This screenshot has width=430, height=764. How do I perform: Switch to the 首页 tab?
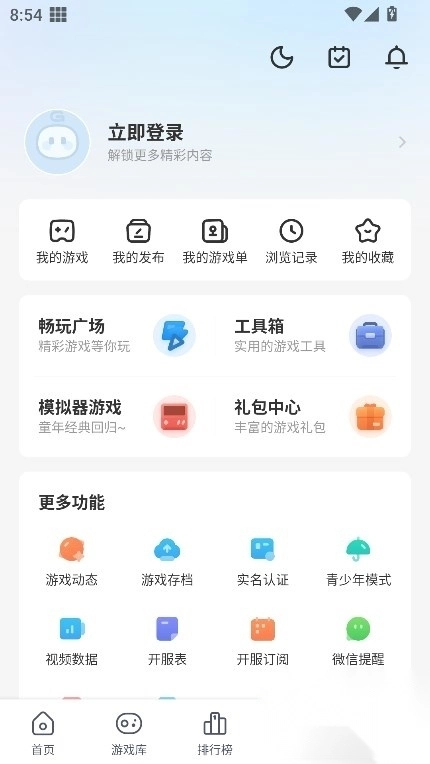43,733
